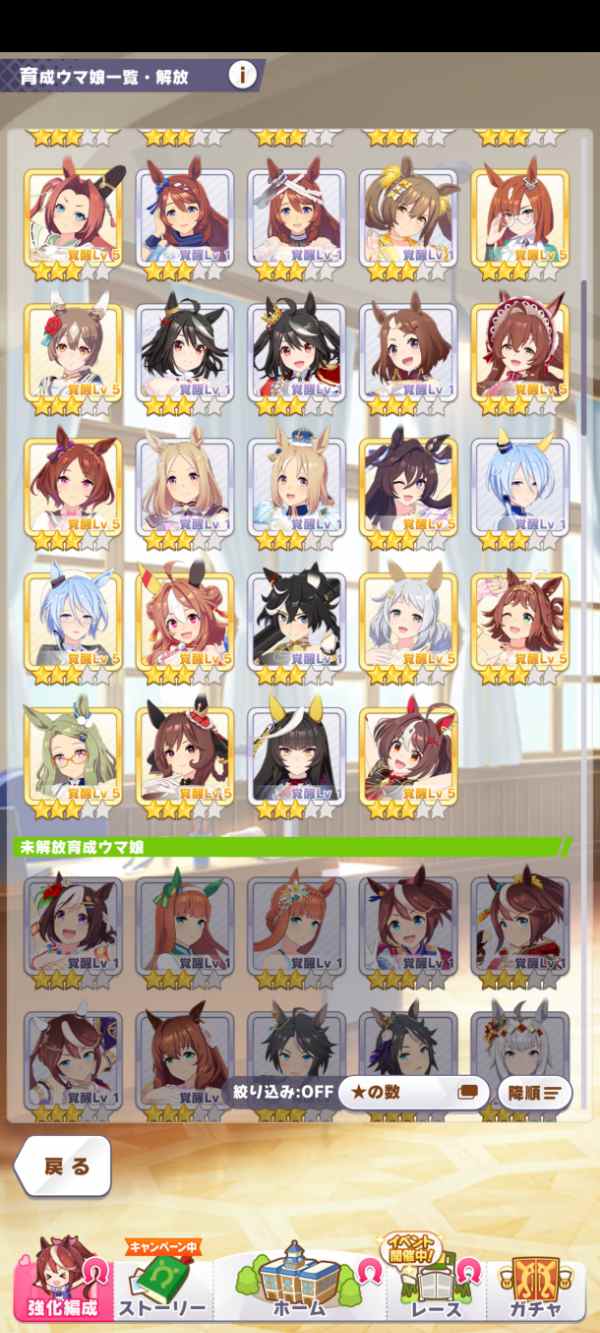Screen dimensions: 600x1333
Task: Select the black-haired girl with yellow ear covers
Action: 296,755
